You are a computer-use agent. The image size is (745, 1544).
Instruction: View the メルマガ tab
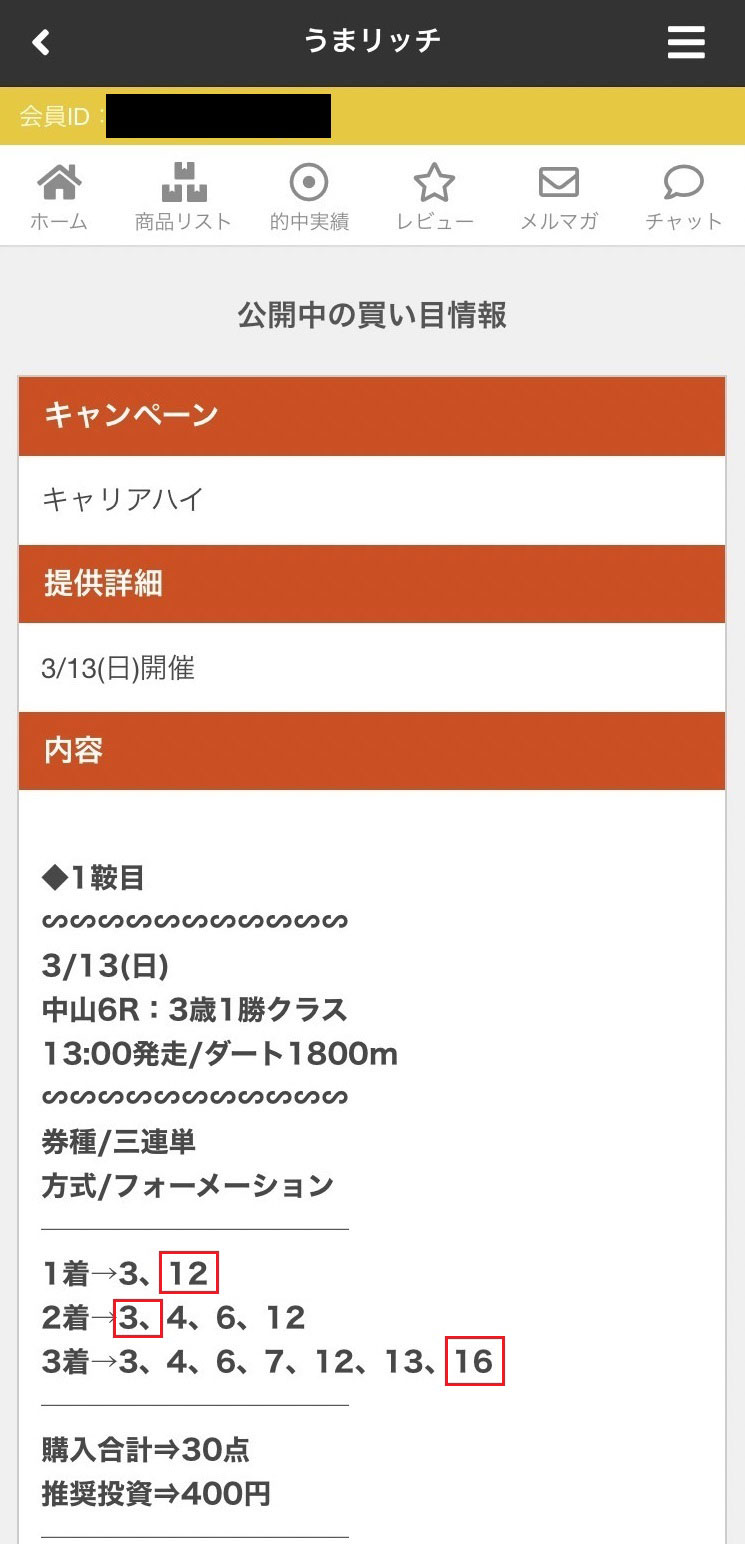pos(559,196)
